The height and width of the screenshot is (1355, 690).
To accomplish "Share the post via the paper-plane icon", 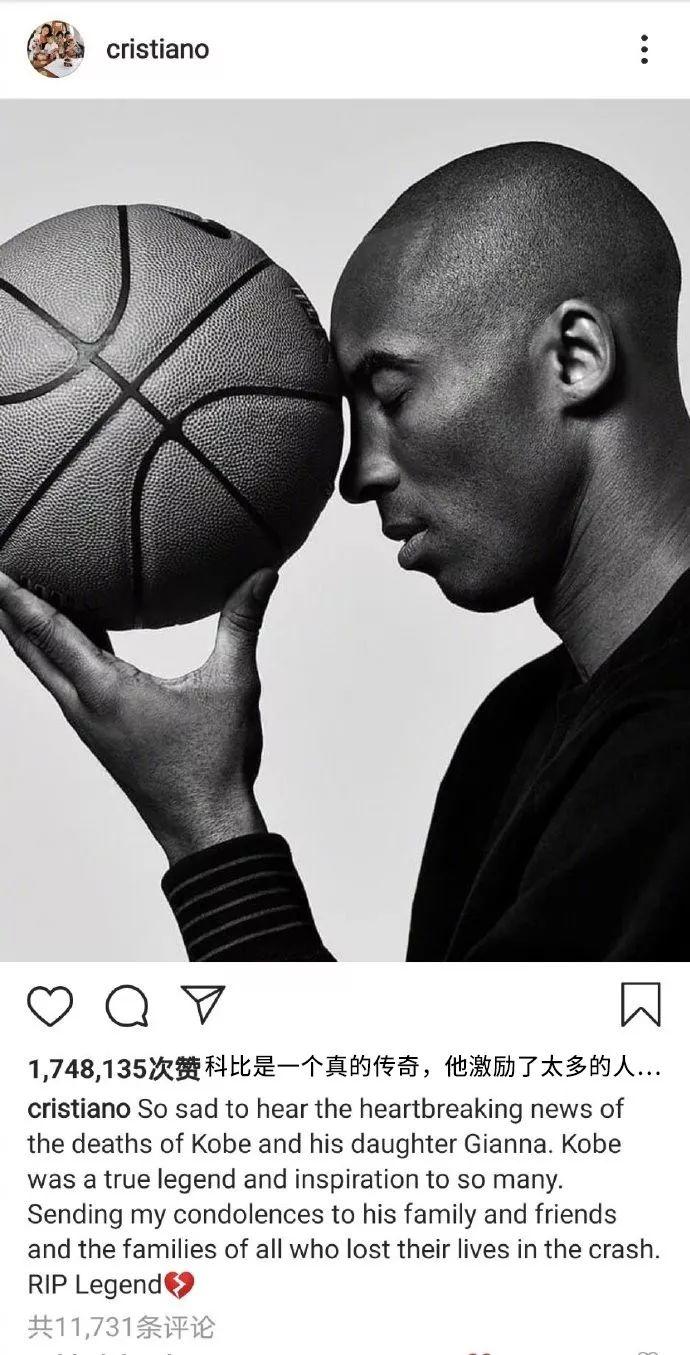I will [x=203, y=1004].
